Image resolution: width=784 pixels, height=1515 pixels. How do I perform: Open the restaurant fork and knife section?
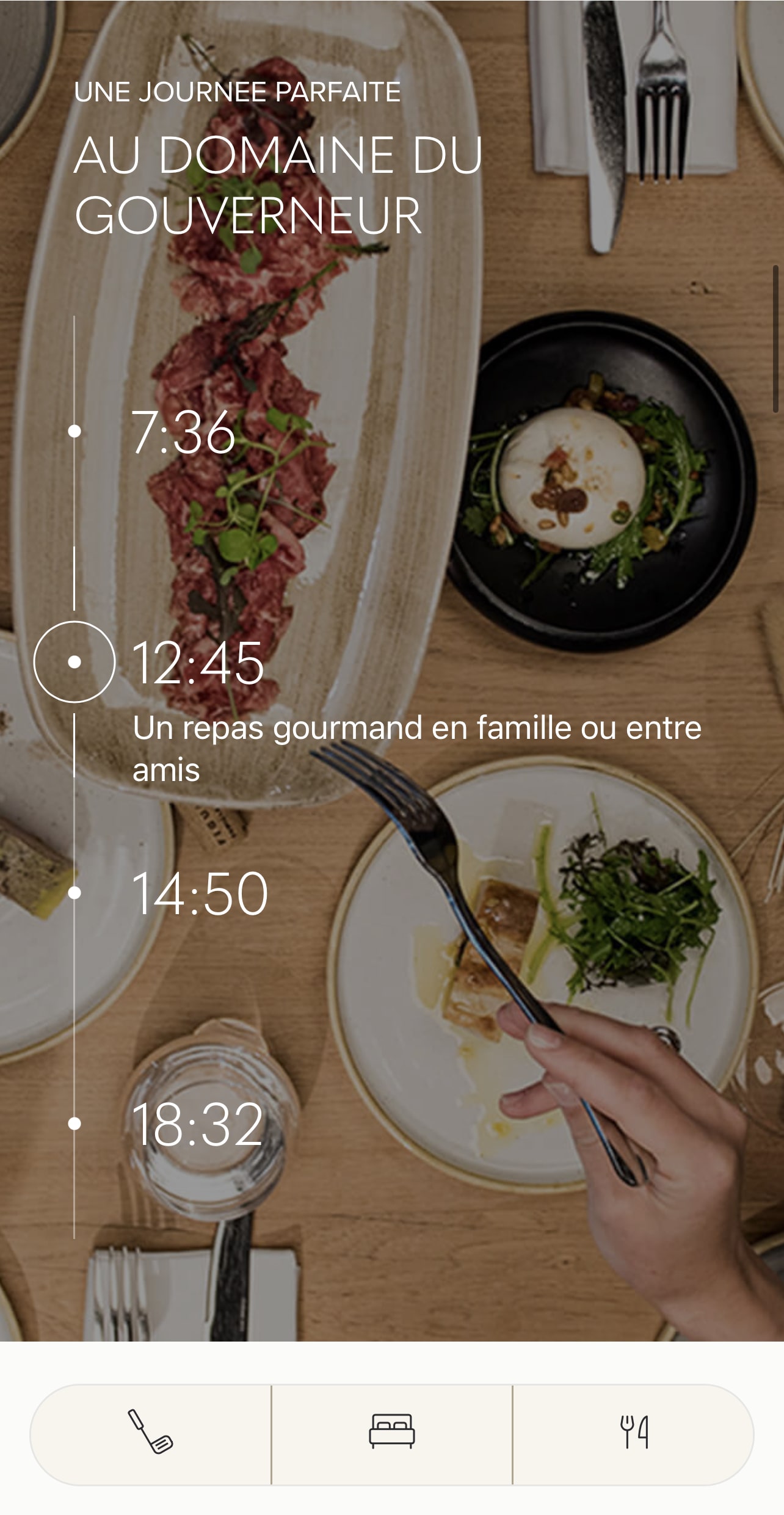[x=634, y=1434]
